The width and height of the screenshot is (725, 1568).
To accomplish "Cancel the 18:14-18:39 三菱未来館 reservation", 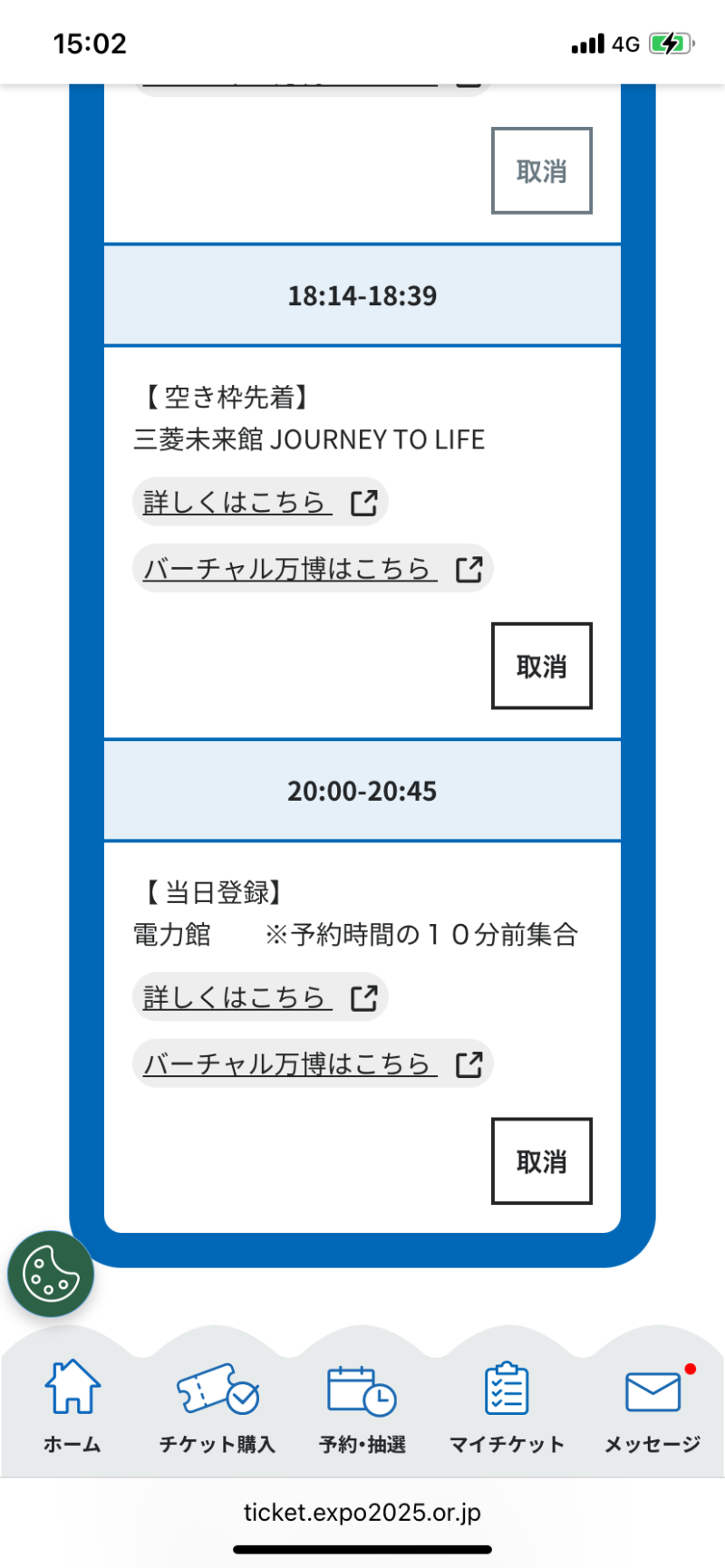I will pos(541,666).
